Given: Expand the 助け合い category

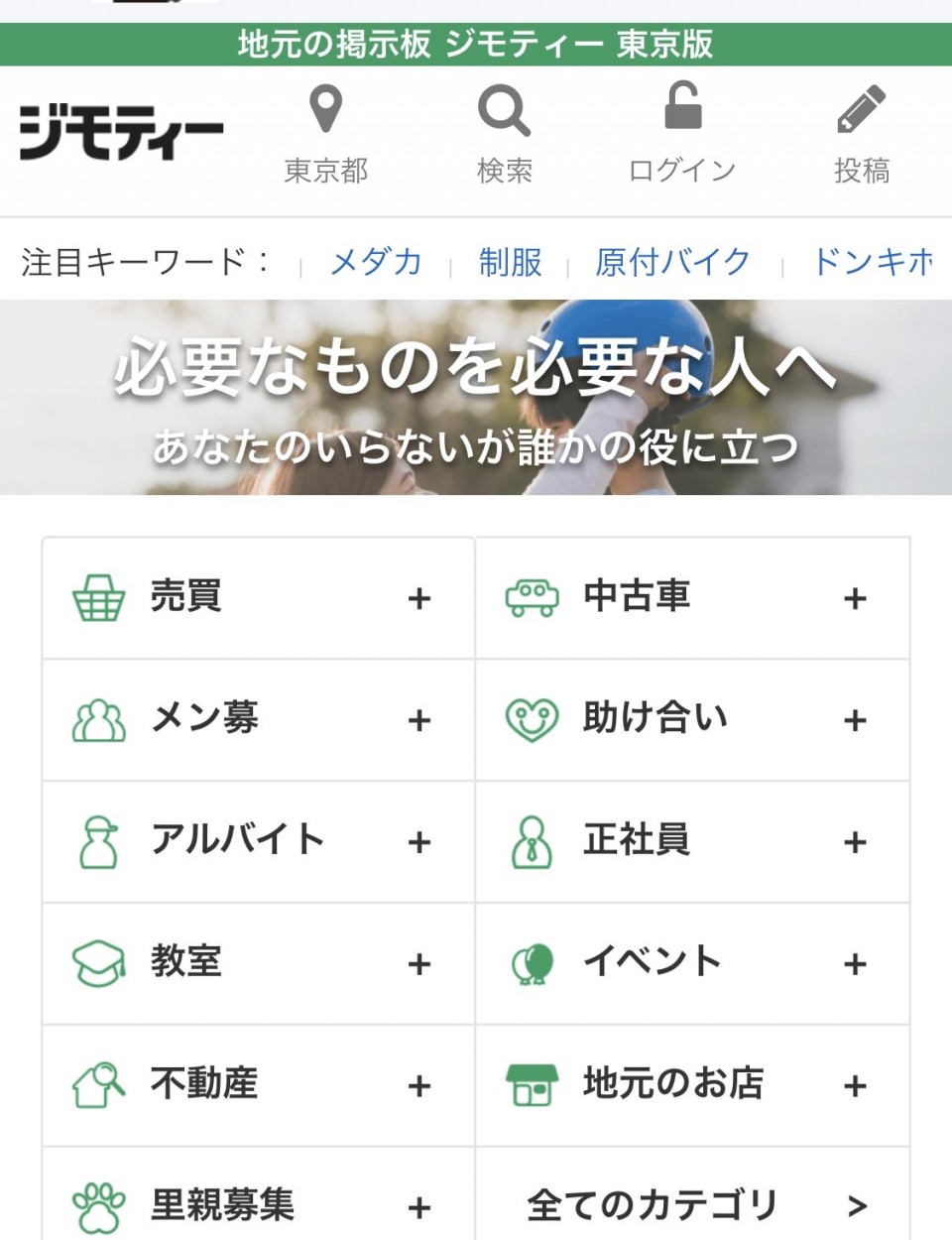Looking at the screenshot, I should [x=692, y=719].
